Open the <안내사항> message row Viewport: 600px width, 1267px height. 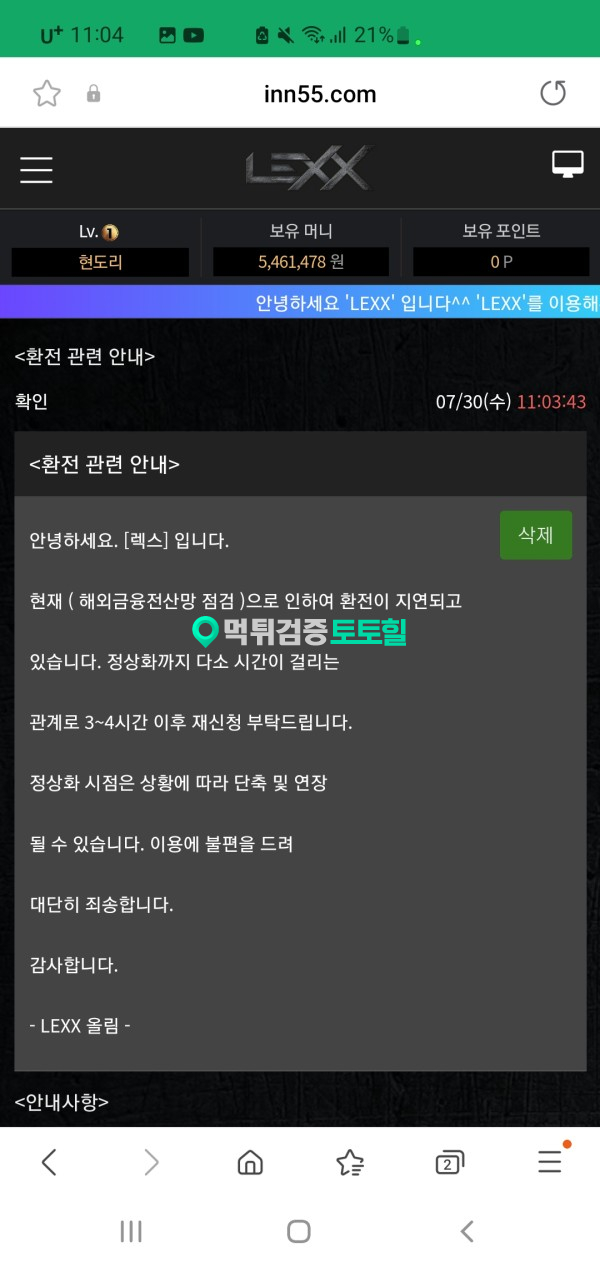coord(62,1102)
